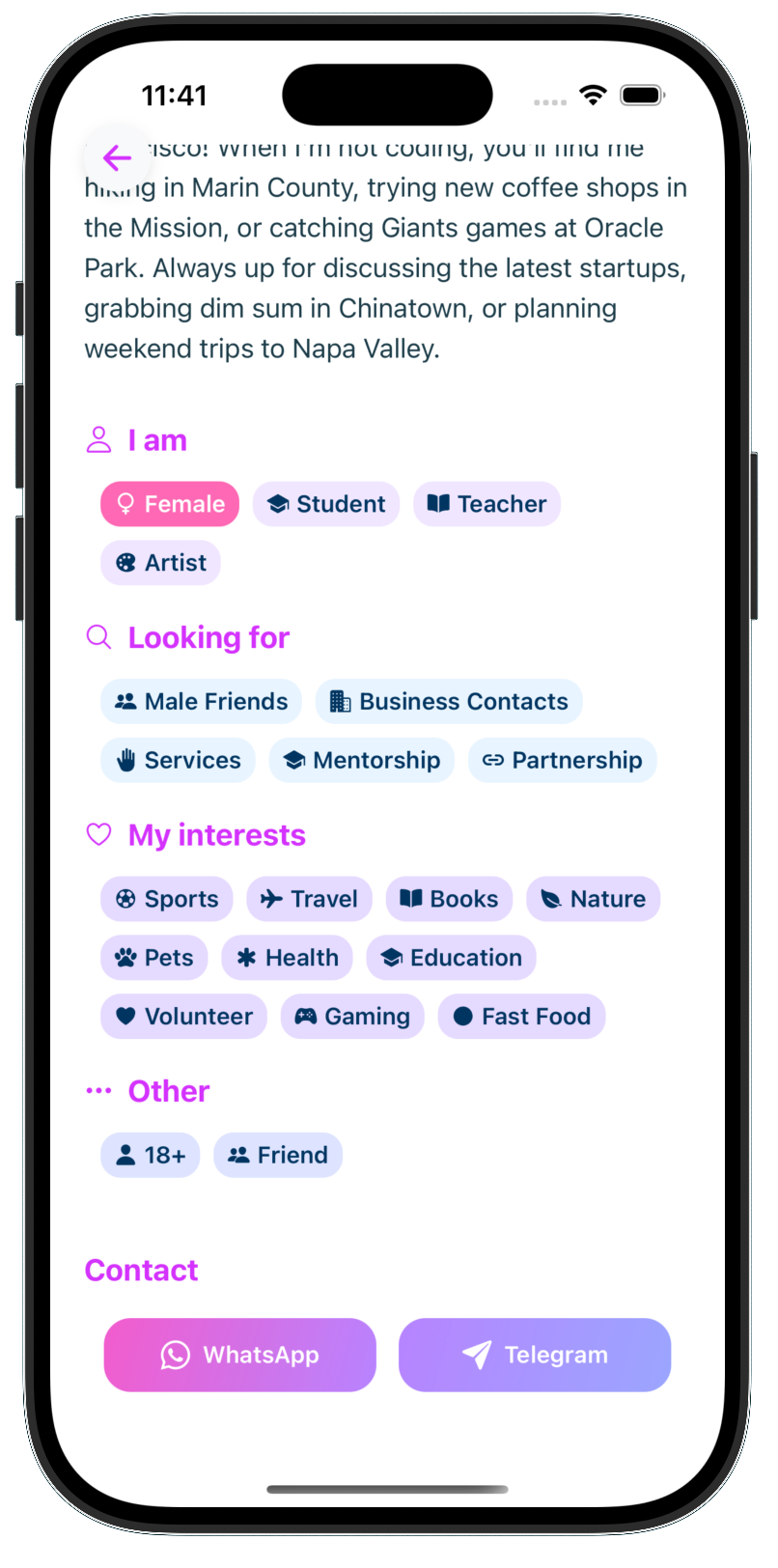The image size is (778, 1568).
Task: Select the Sports interest chip
Action: coord(166,900)
